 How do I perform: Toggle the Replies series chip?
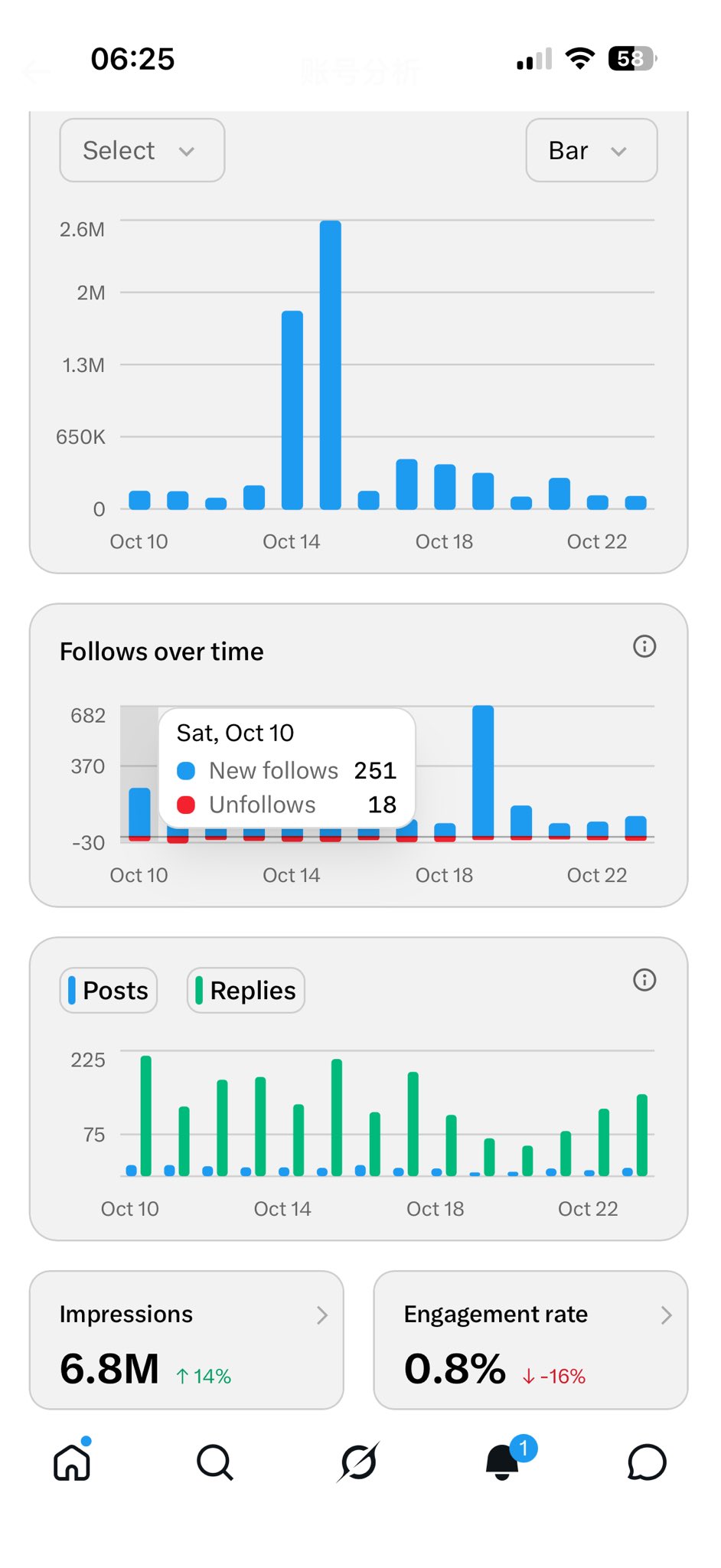click(x=246, y=990)
